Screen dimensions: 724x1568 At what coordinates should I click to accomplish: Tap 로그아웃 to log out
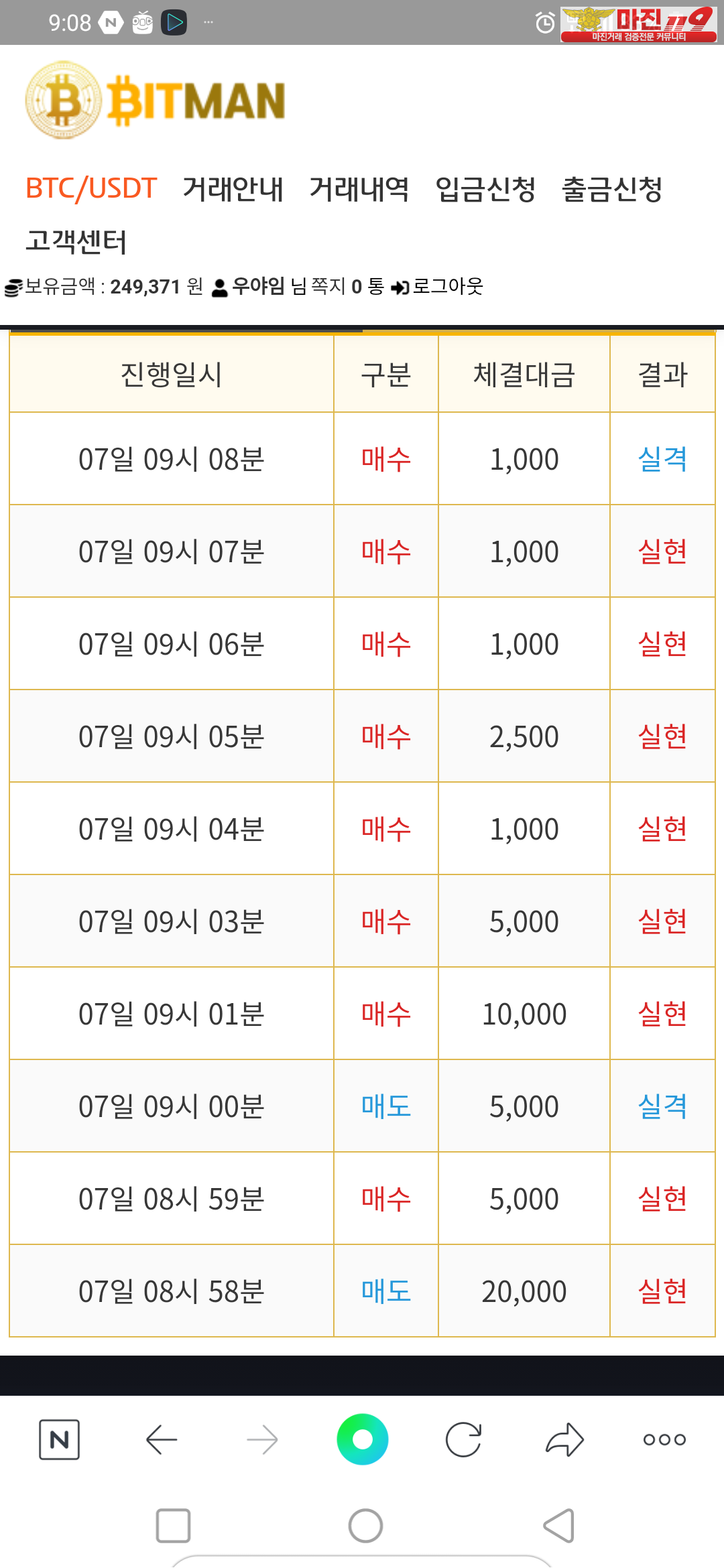[x=438, y=287]
